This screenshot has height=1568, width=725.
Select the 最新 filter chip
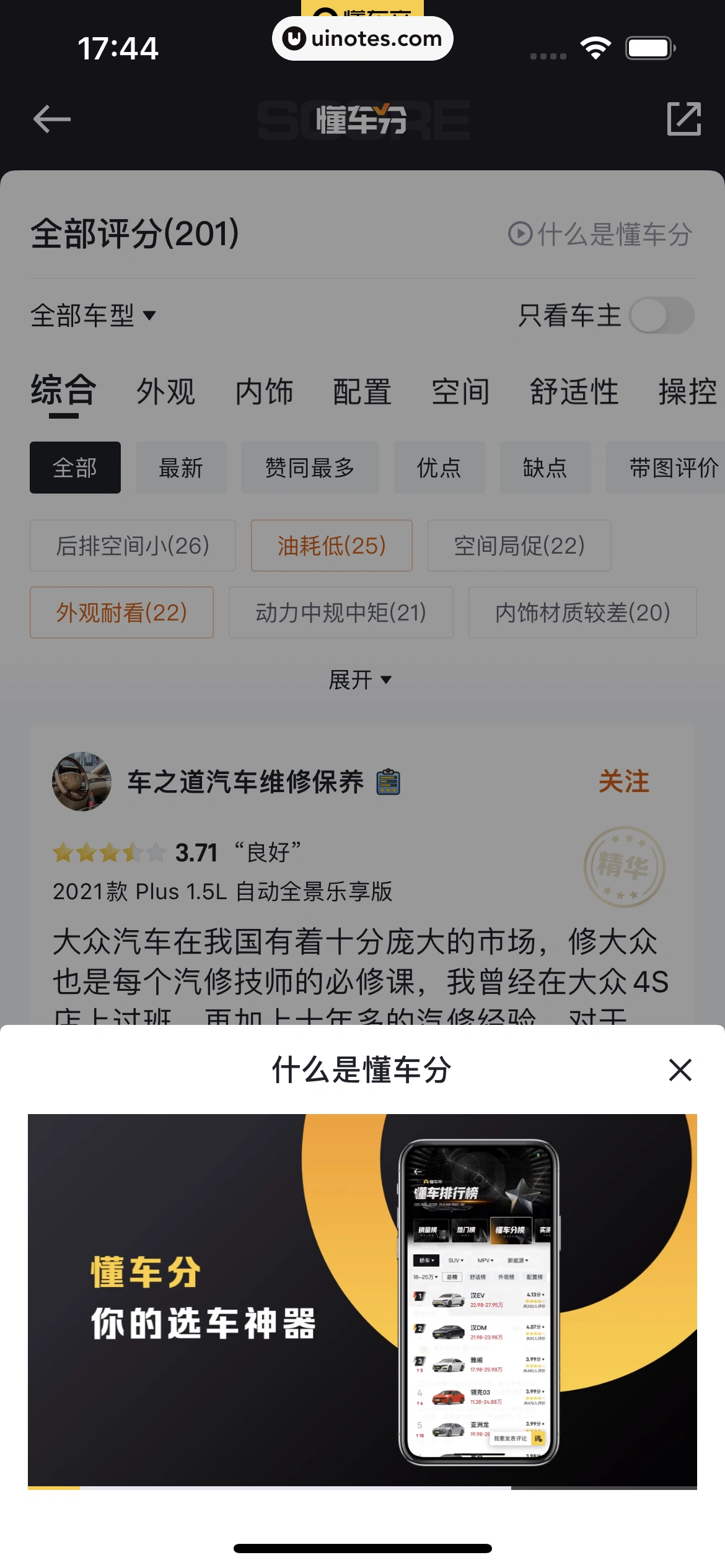click(x=181, y=468)
